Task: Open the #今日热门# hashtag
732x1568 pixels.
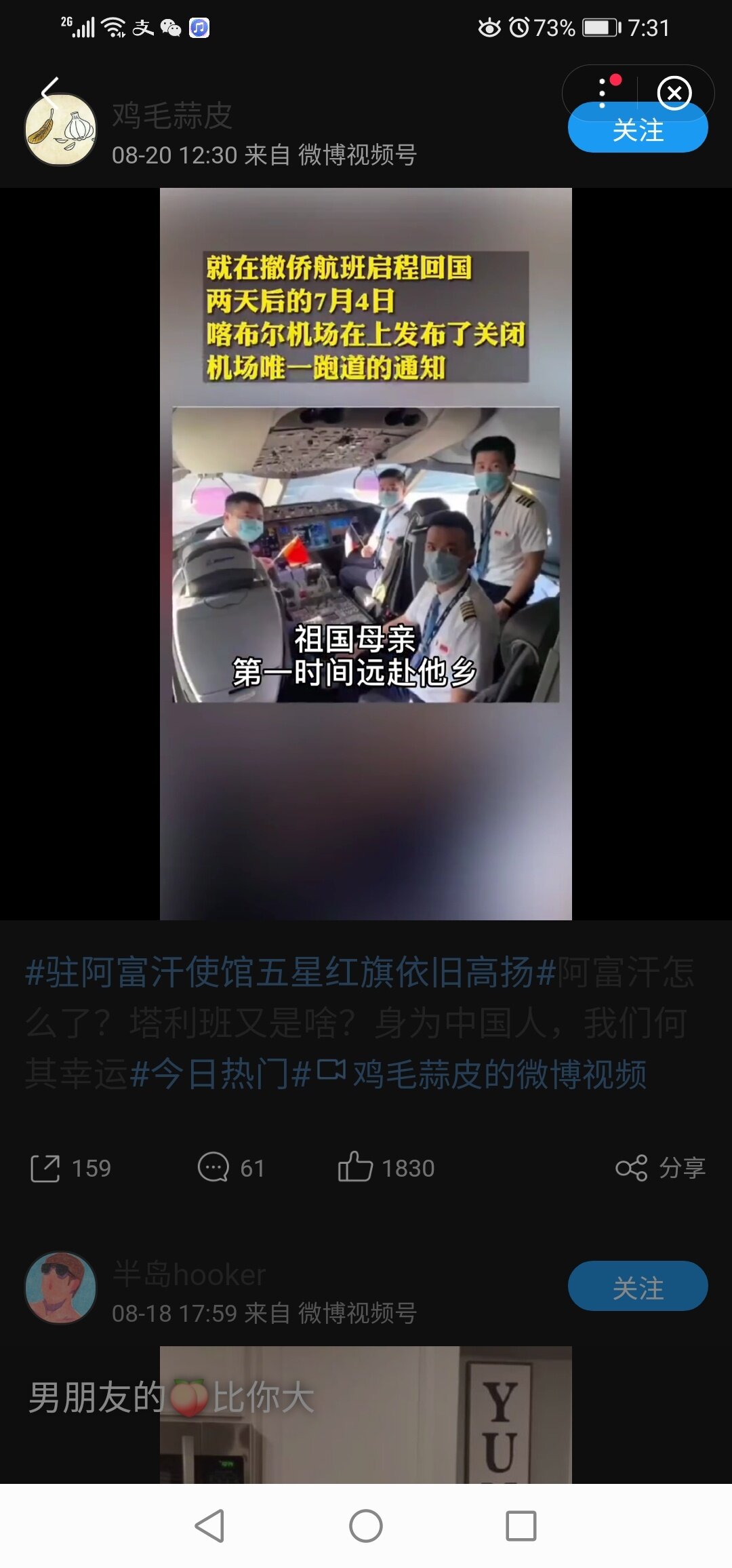Action: point(220,1075)
